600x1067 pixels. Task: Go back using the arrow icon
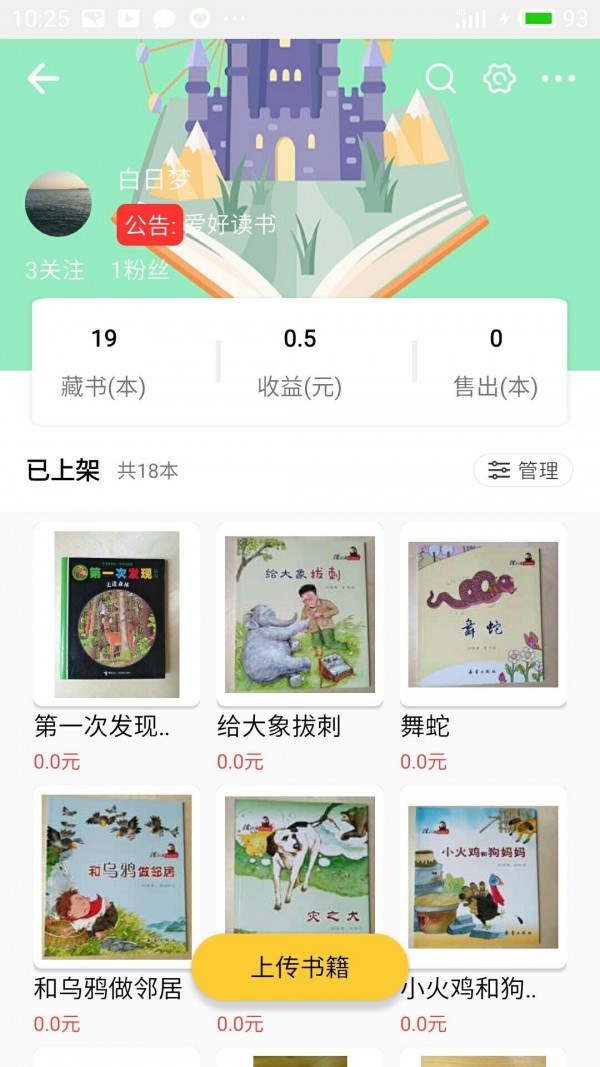point(43,78)
